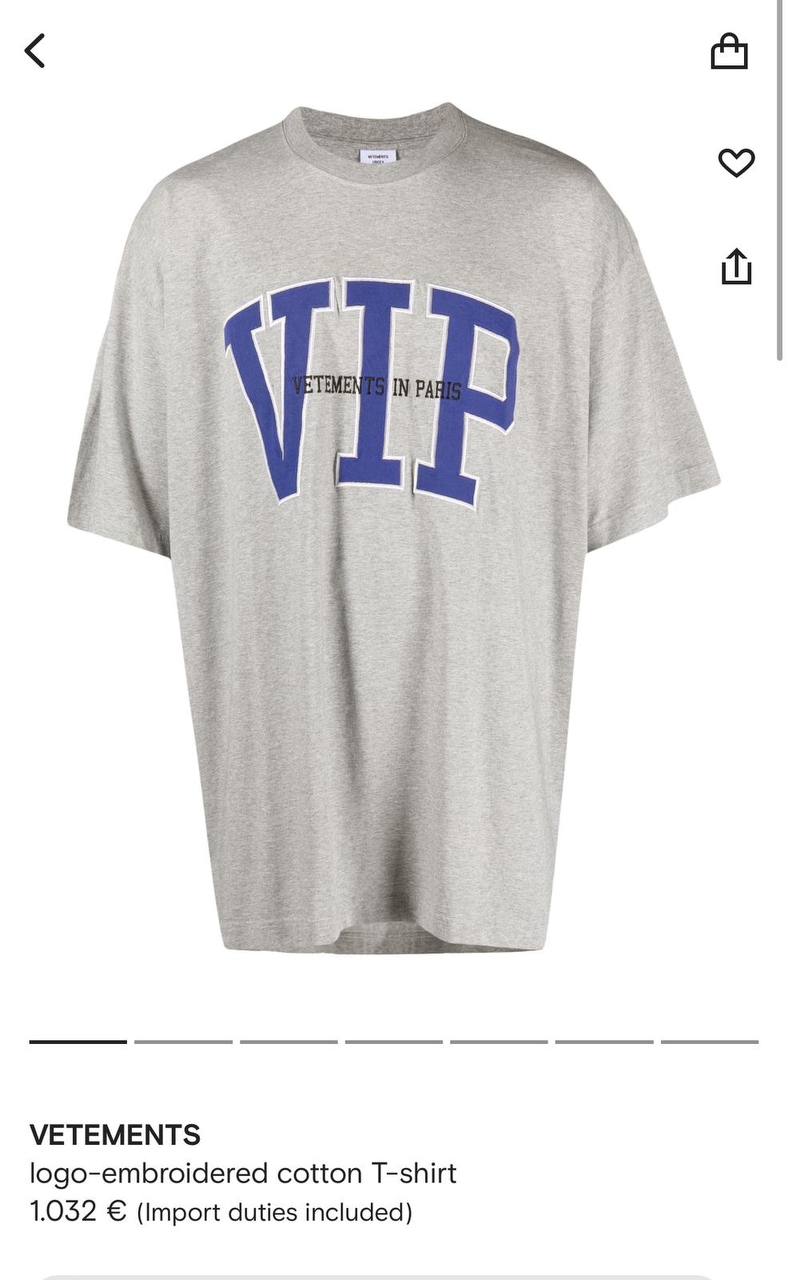Go back using the top-left arrow
The image size is (788, 1280).
click(x=35, y=50)
